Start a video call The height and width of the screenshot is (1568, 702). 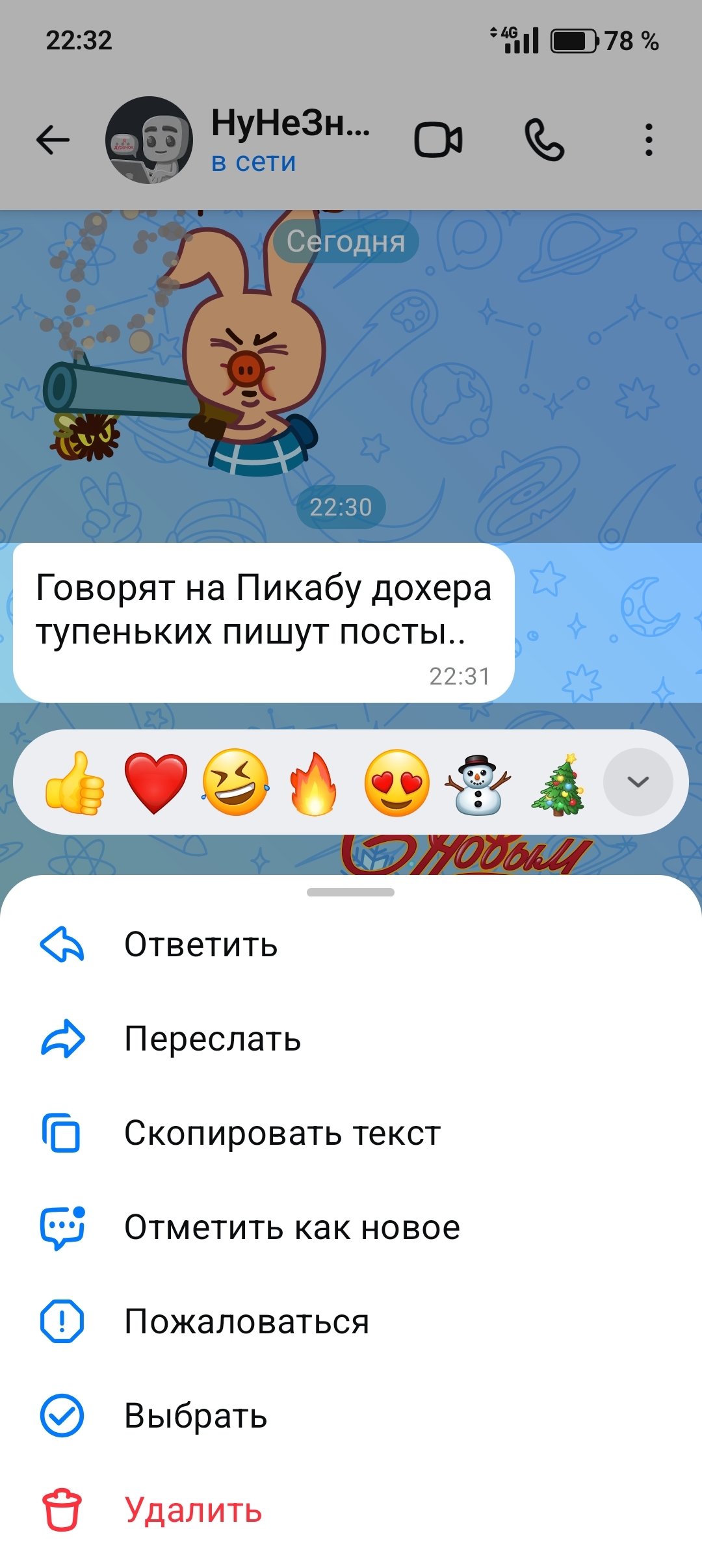(438, 140)
